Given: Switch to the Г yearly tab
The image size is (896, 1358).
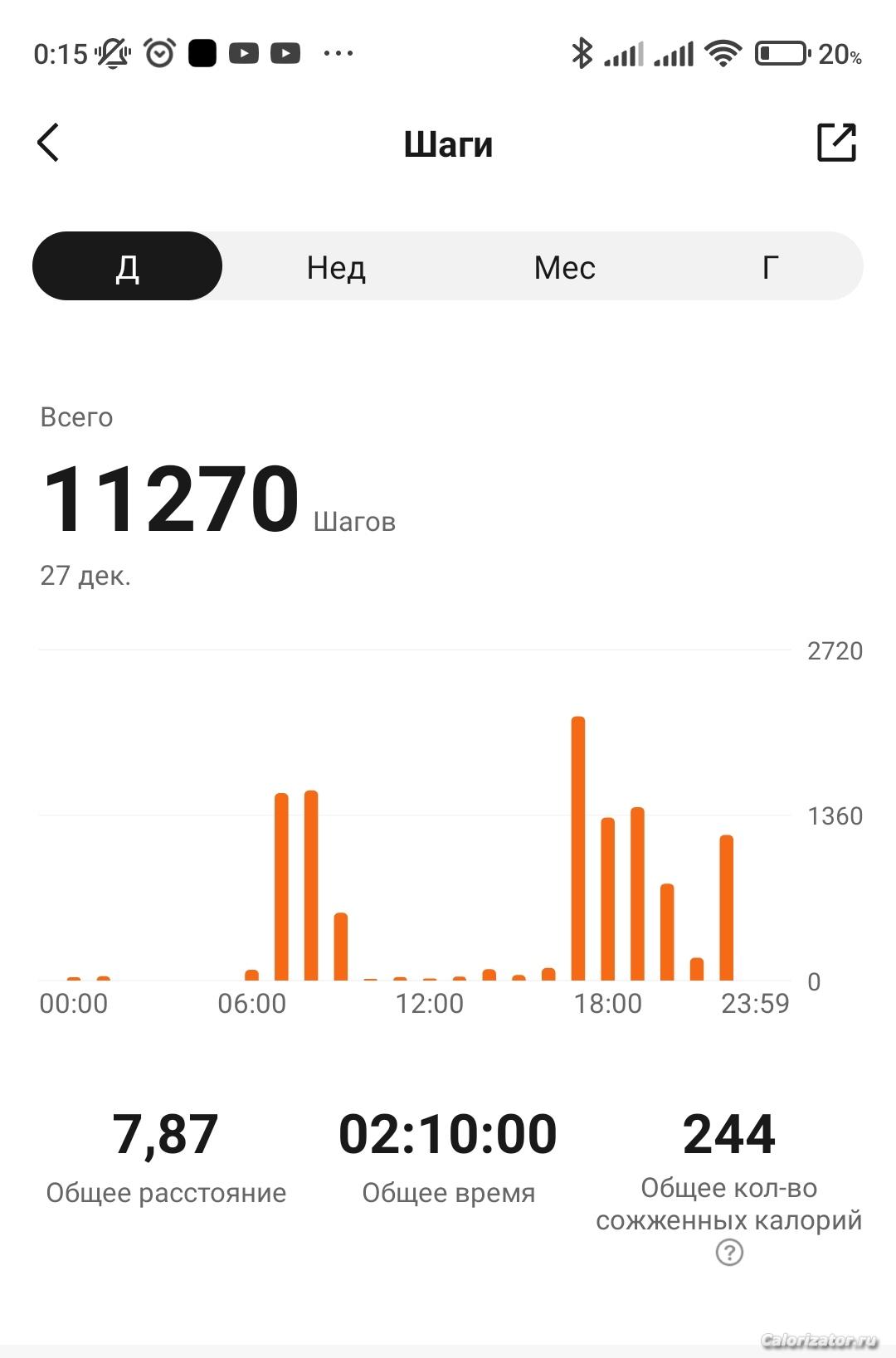Looking at the screenshot, I should pos(770,267).
